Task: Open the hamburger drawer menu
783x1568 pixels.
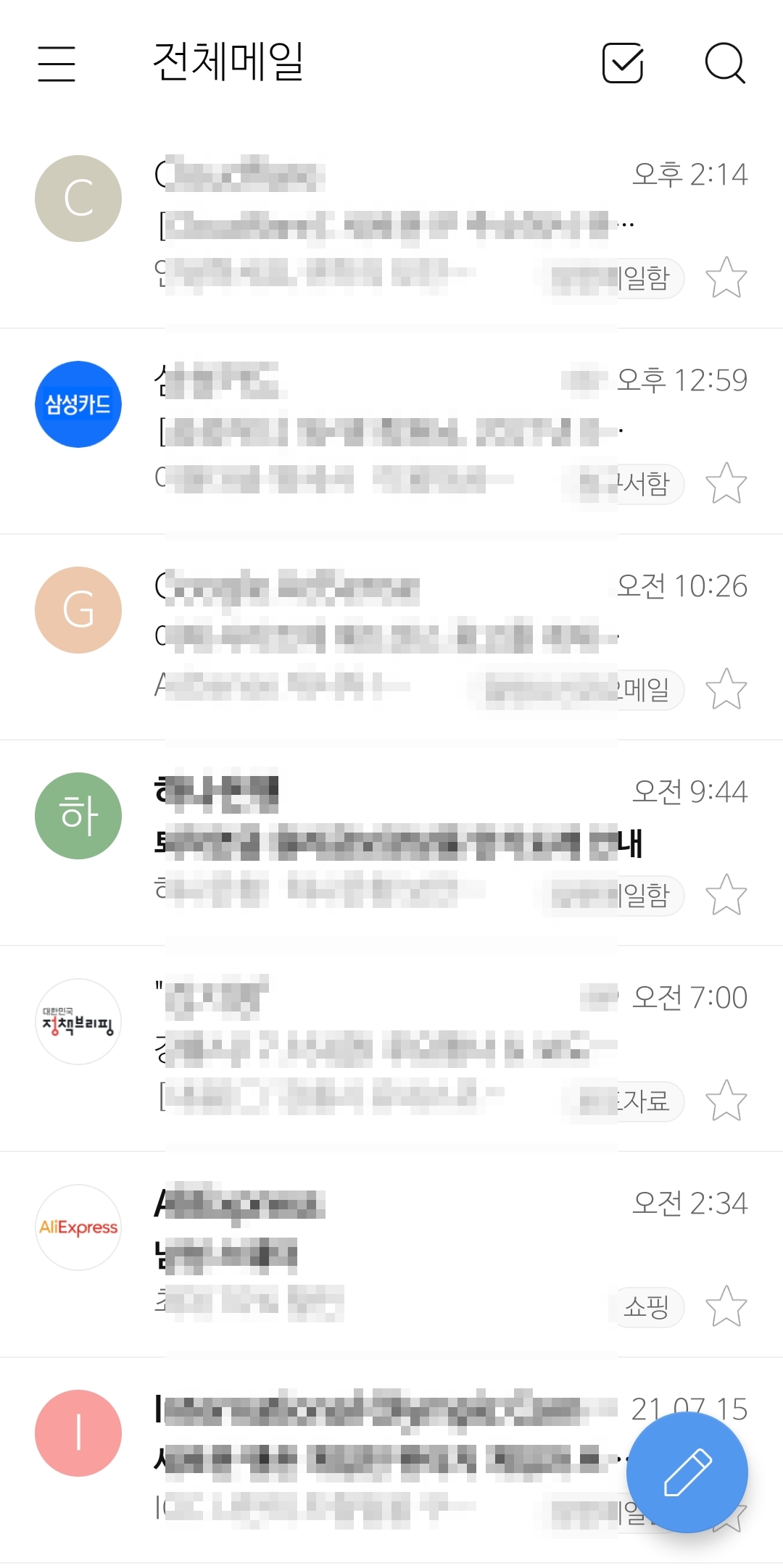Action: coord(57,64)
